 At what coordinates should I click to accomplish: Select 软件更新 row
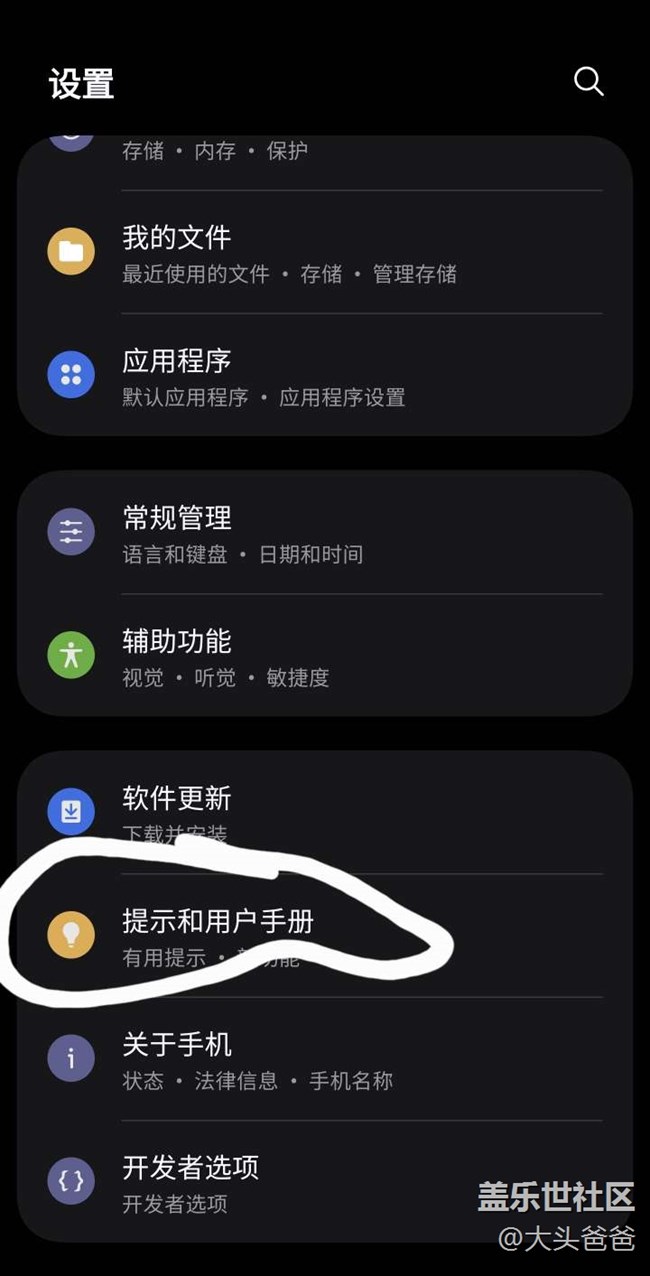[325, 812]
